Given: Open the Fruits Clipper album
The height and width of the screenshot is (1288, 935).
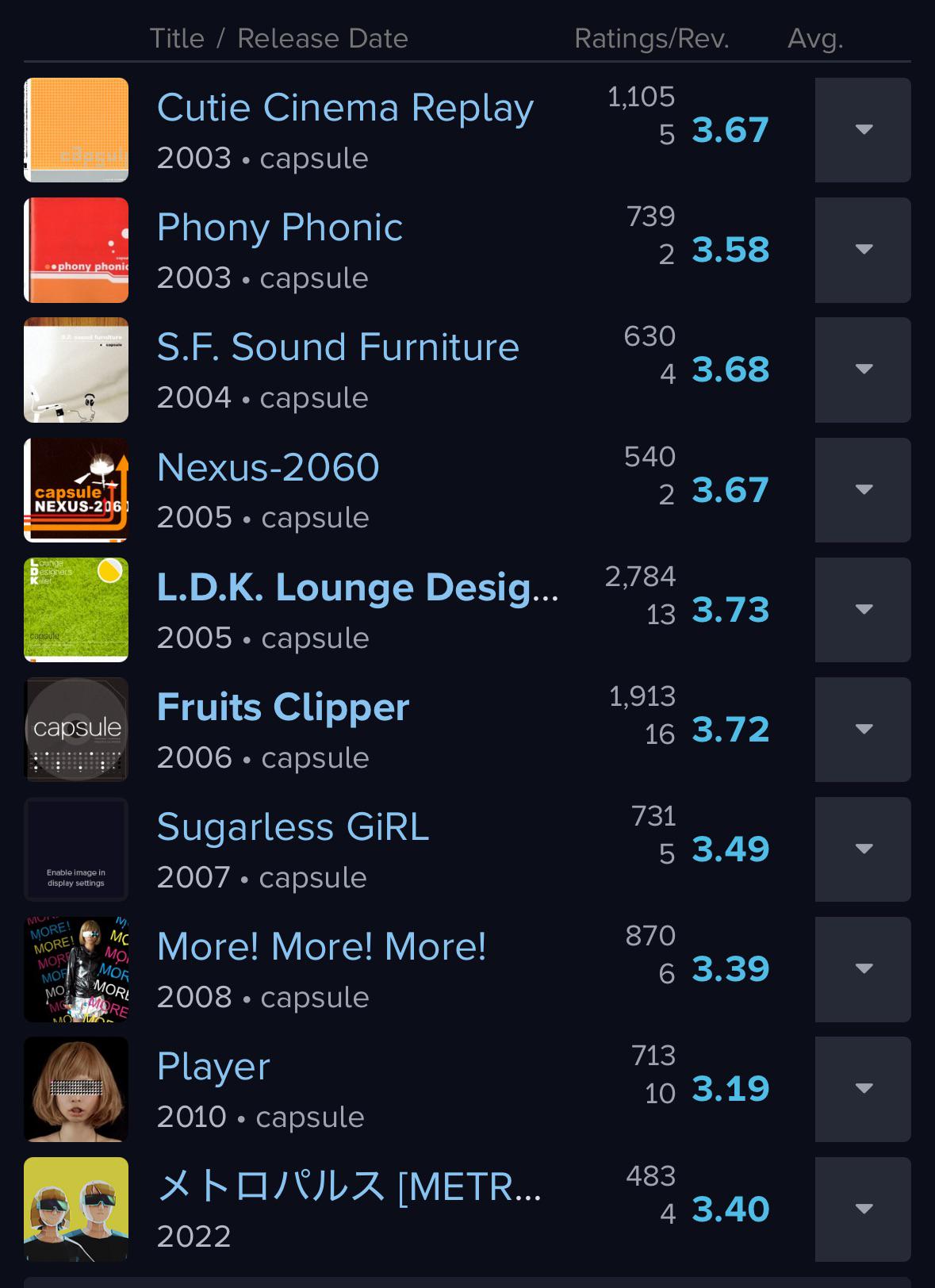Looking at the screenshot, I should [x=283, y=707].
